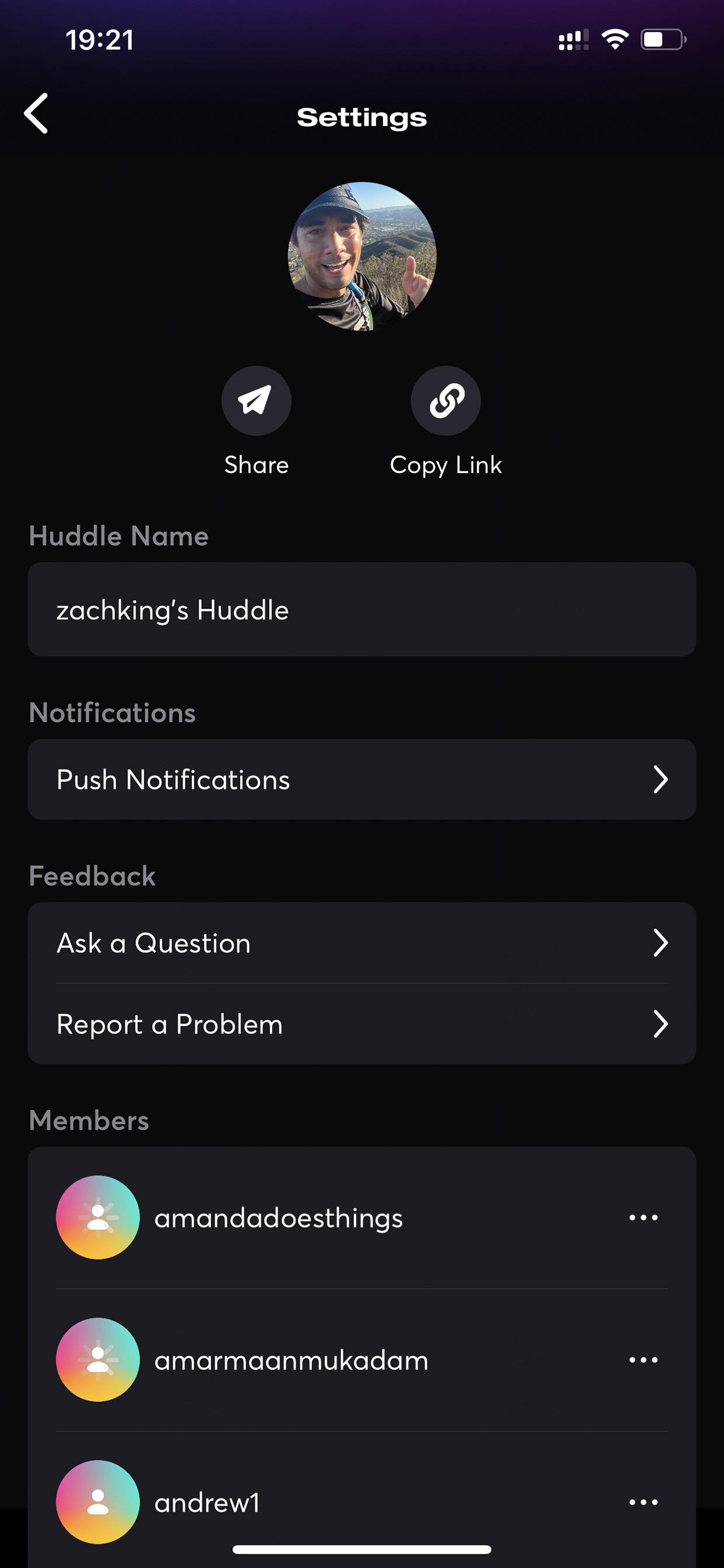Open Report a Problem
This screenshot has width=724, height=1568.
pyautogui.click(x=362, y=1024)
